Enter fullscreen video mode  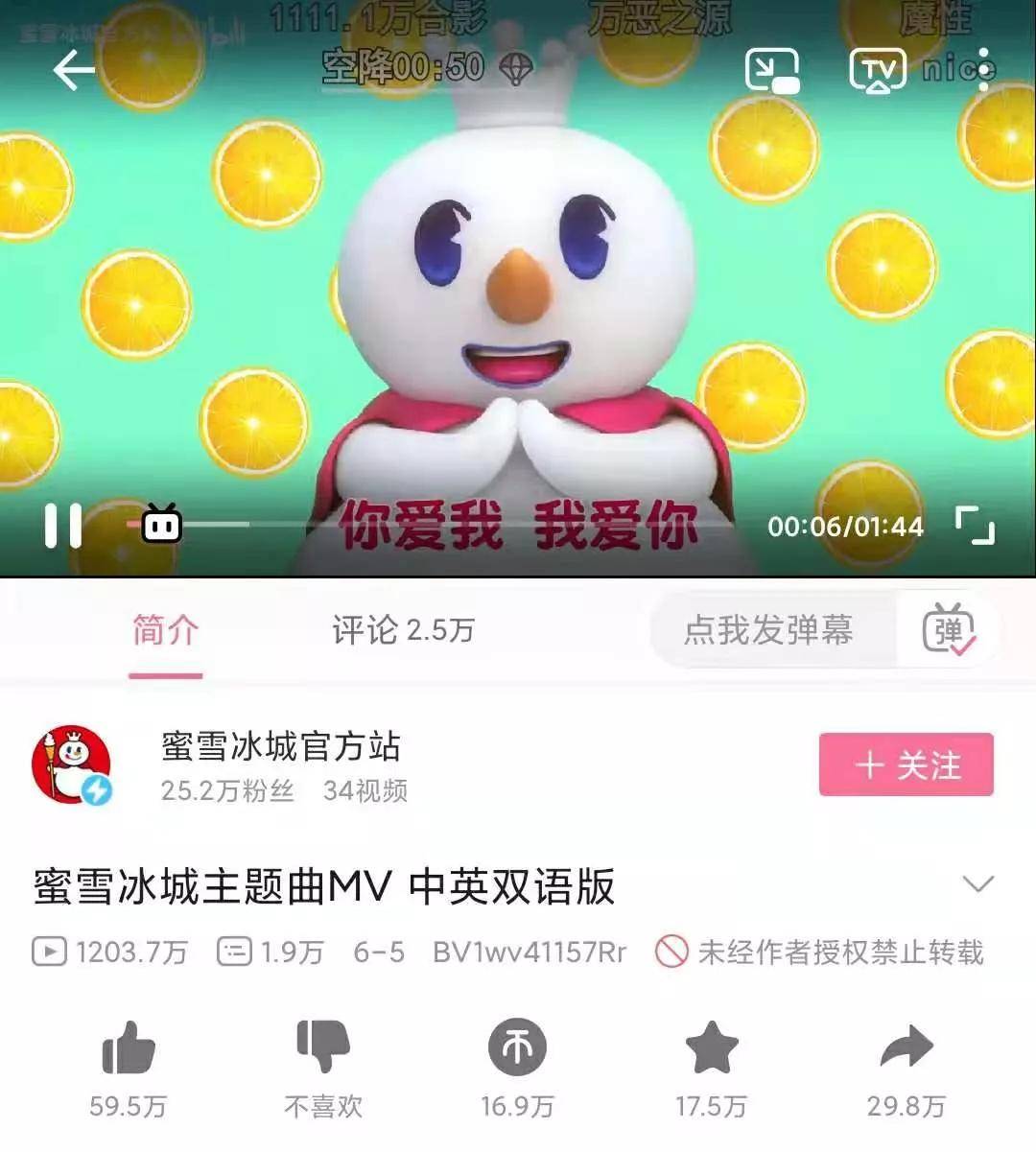(x=976, y=526)
